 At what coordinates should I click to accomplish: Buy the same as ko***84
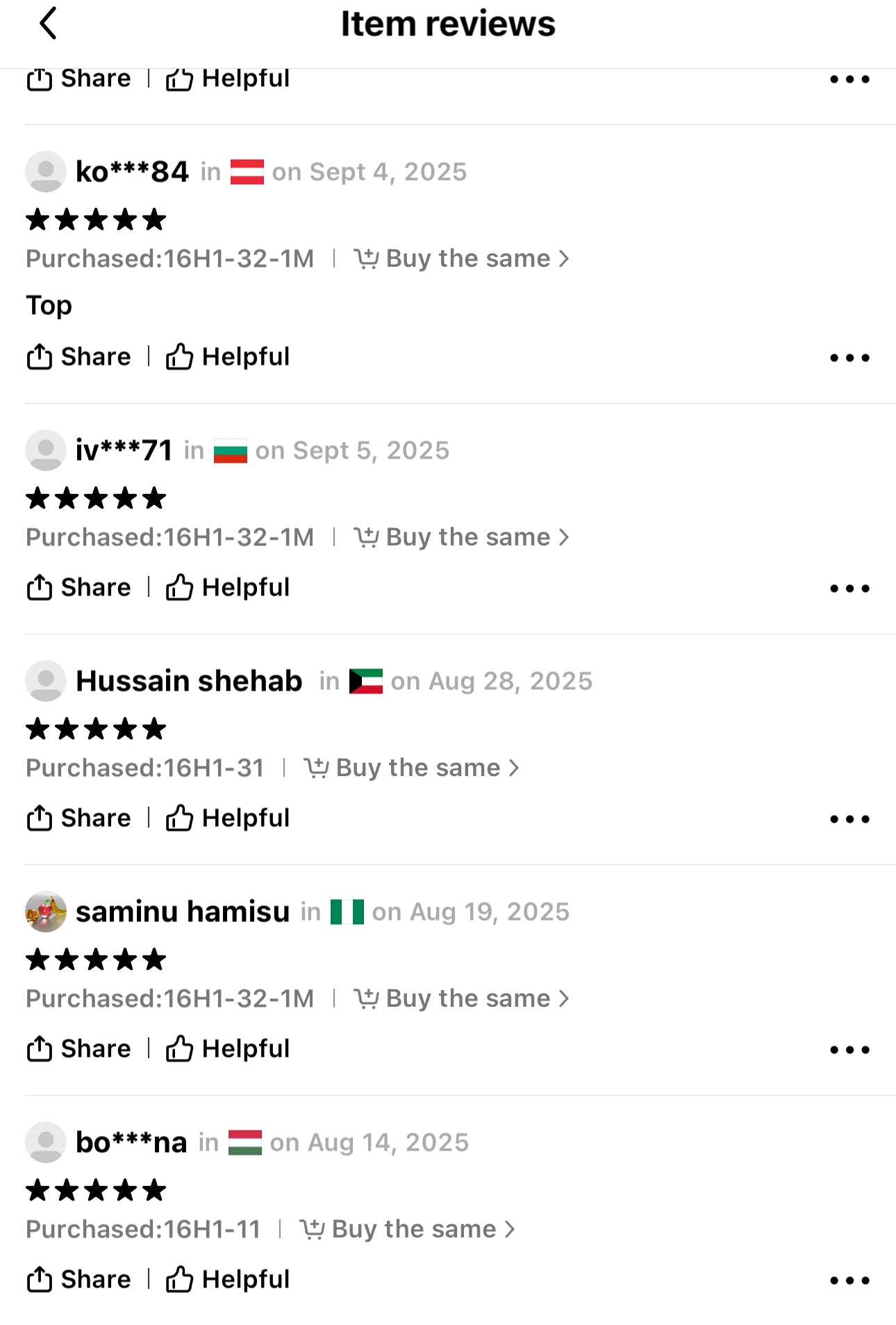(x=461, y=258)
